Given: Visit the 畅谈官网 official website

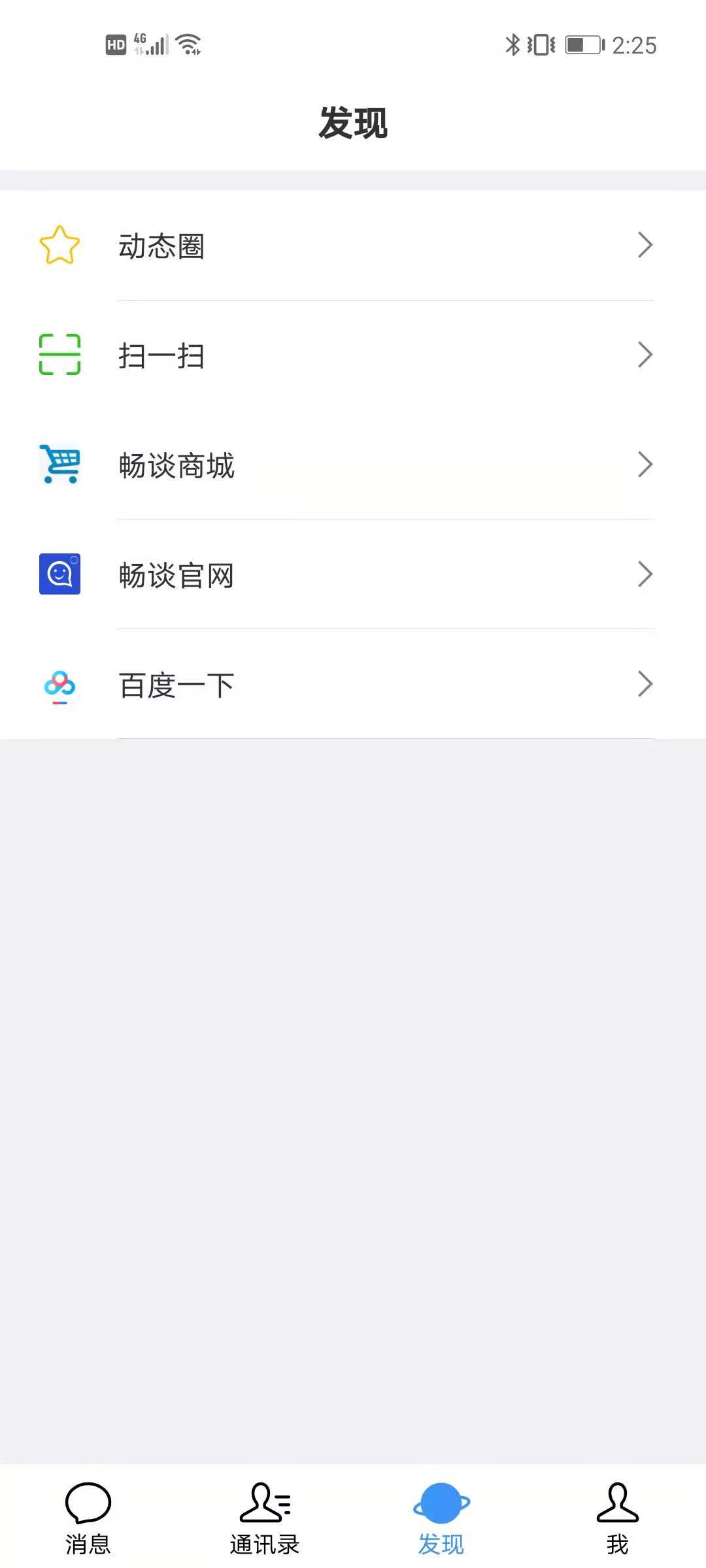Looking at the screenshot, I should click(353, 575).
